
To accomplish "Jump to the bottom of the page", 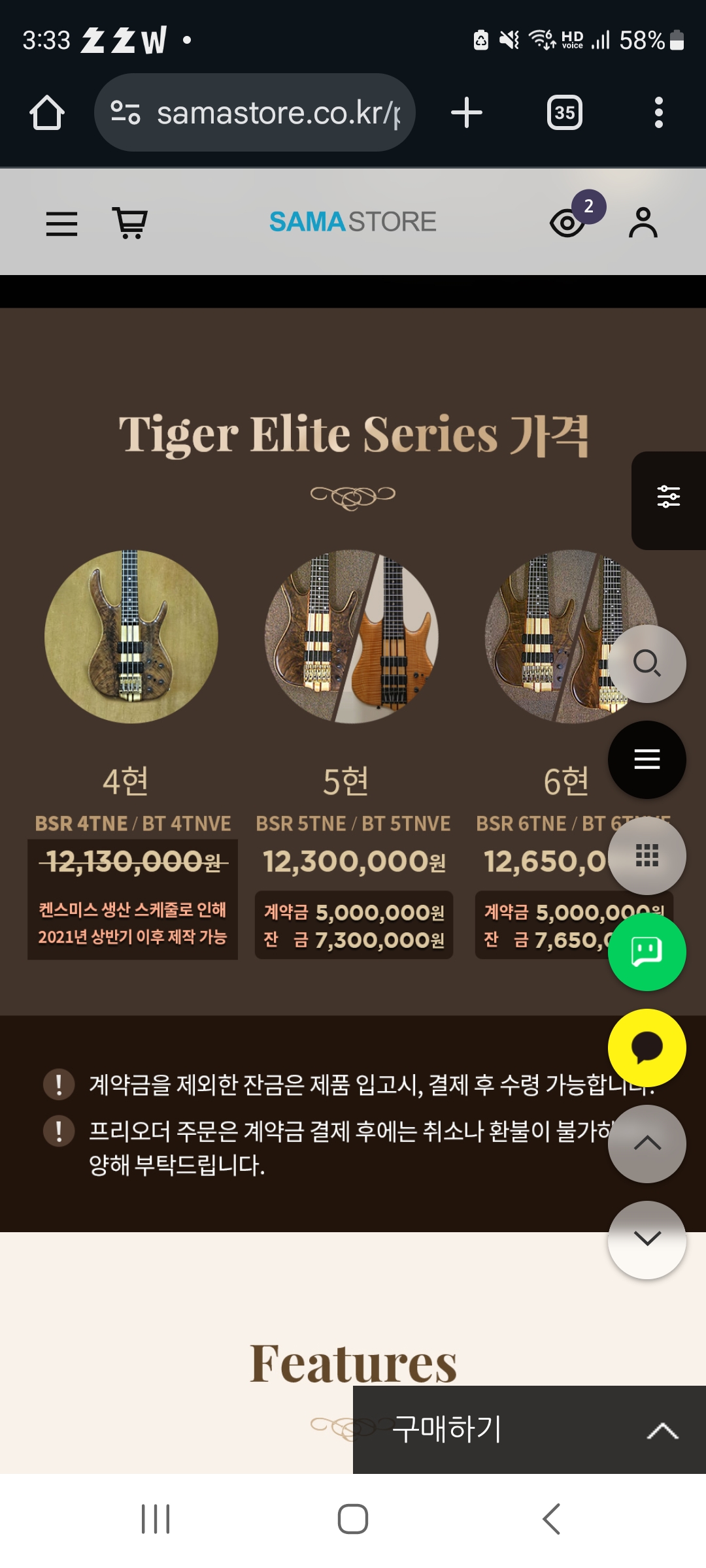I will click(x=647, y=1239).
